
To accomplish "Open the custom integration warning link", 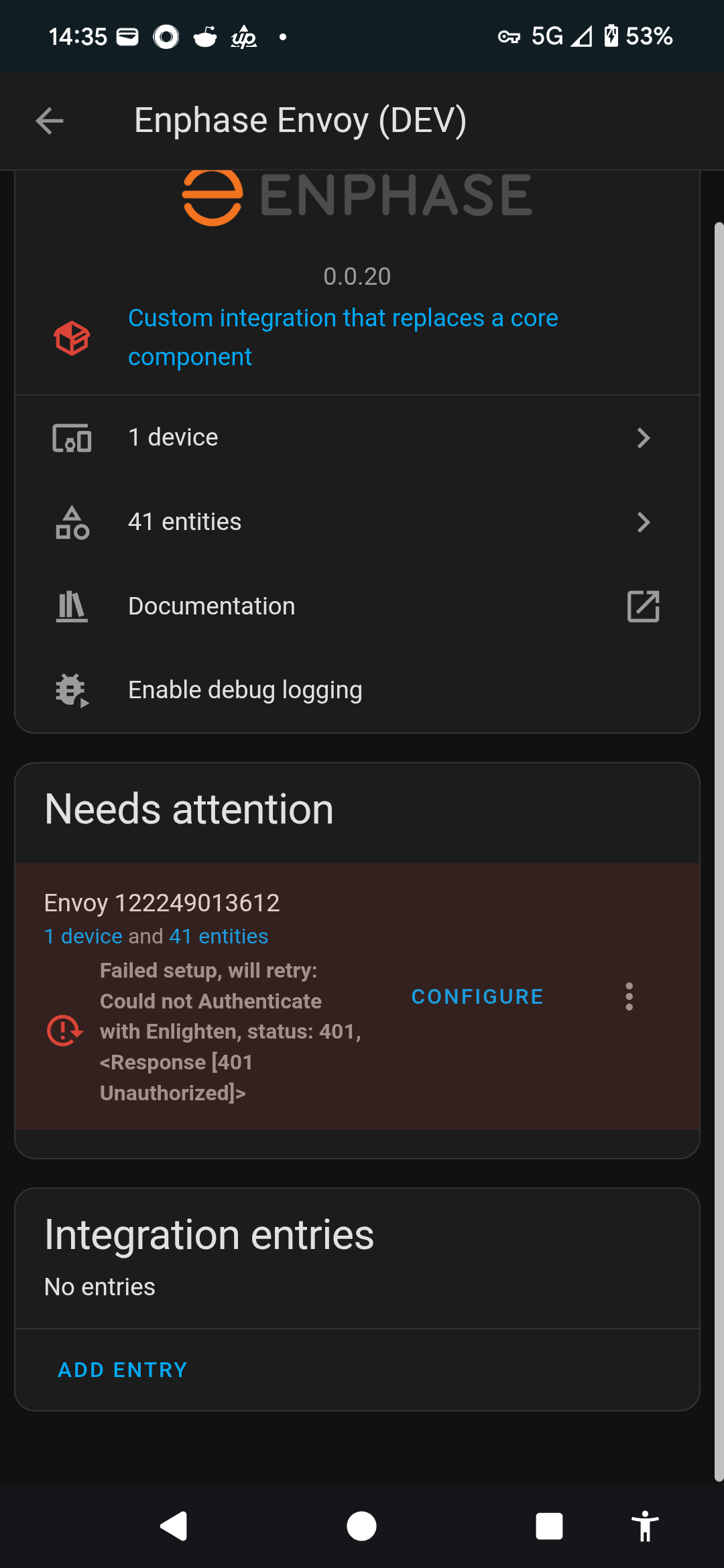I will 342,337.
